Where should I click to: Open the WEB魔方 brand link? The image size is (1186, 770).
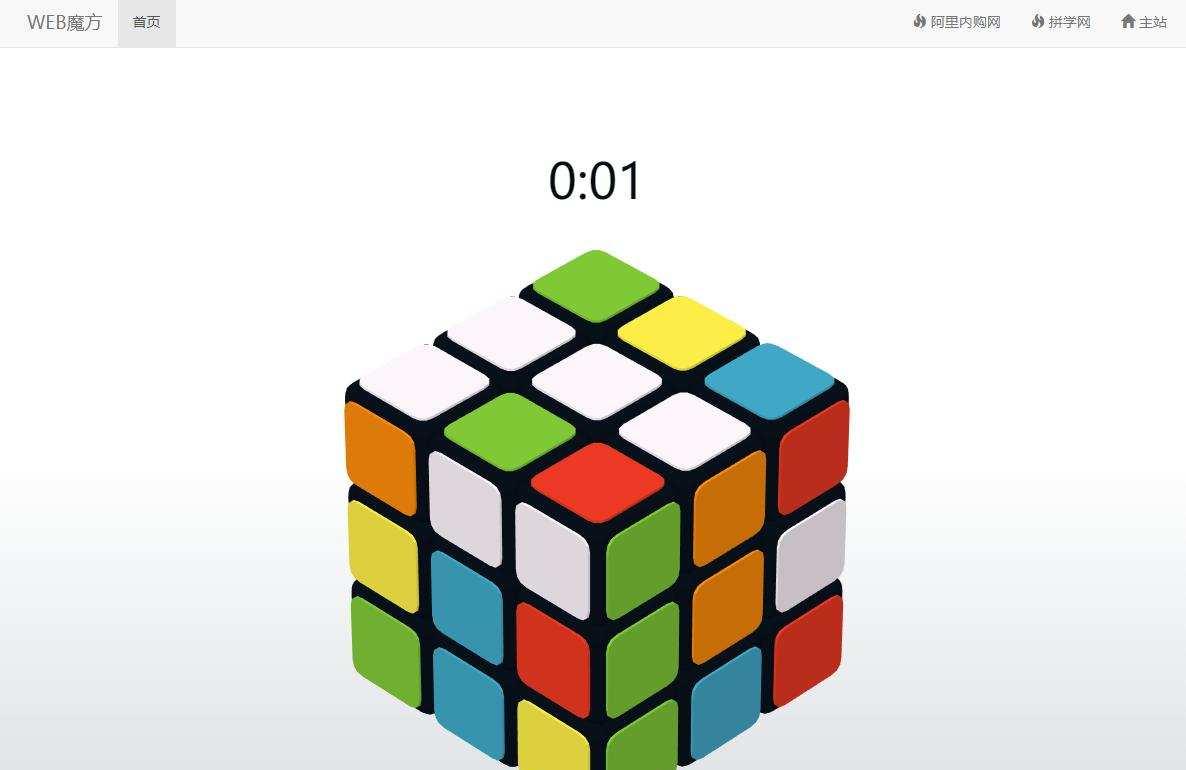click(x=64, y=22)
